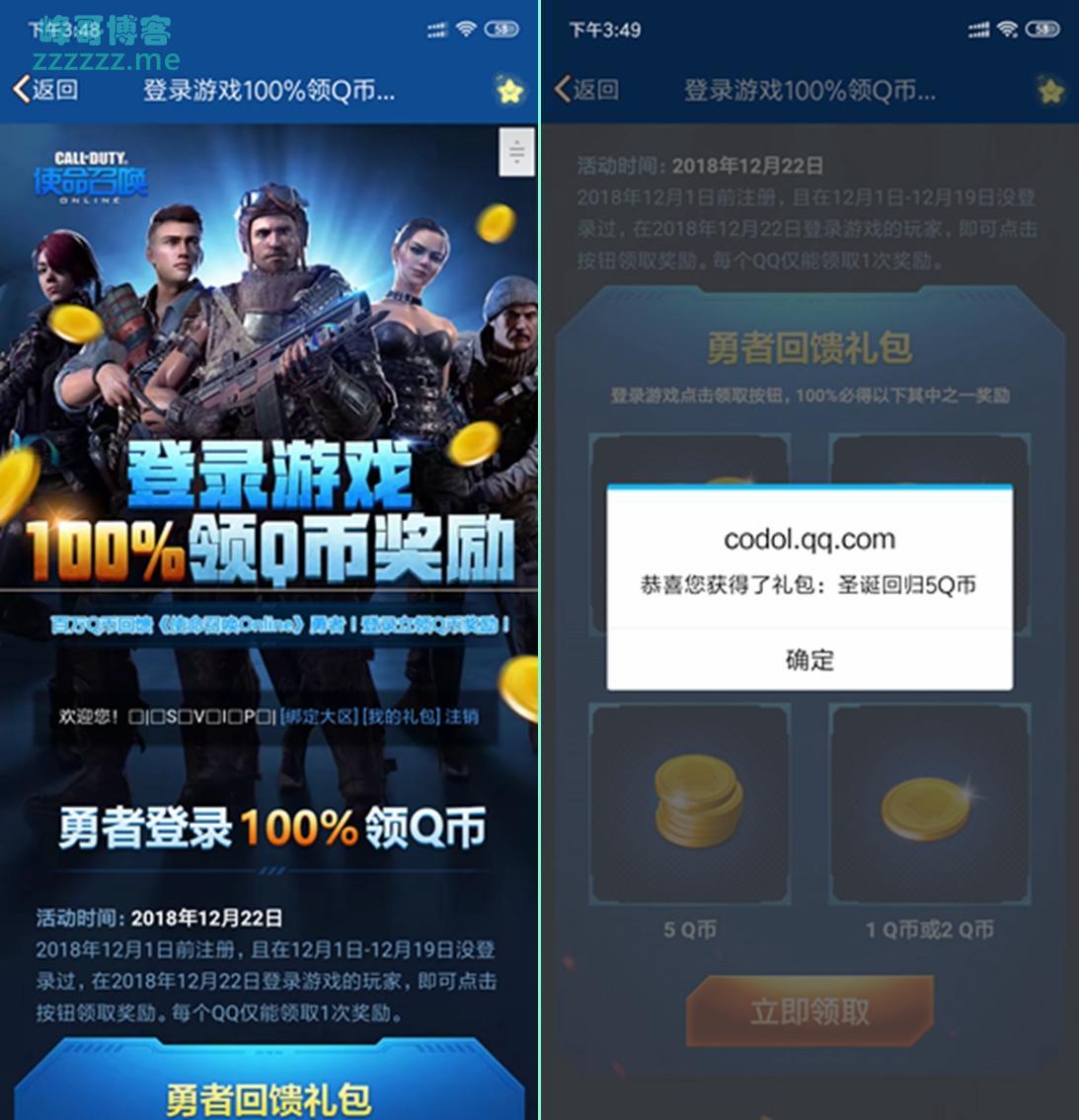1079x1120 pixels.
Task: Open 我的礼包 gift list
Action: (x=400, y=716)
